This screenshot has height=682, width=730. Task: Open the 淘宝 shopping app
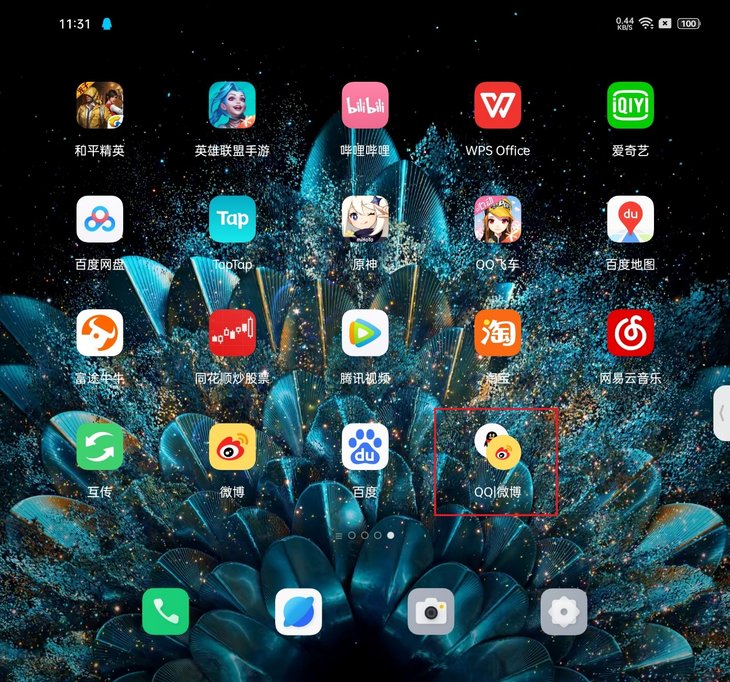[x=497, y=333]
